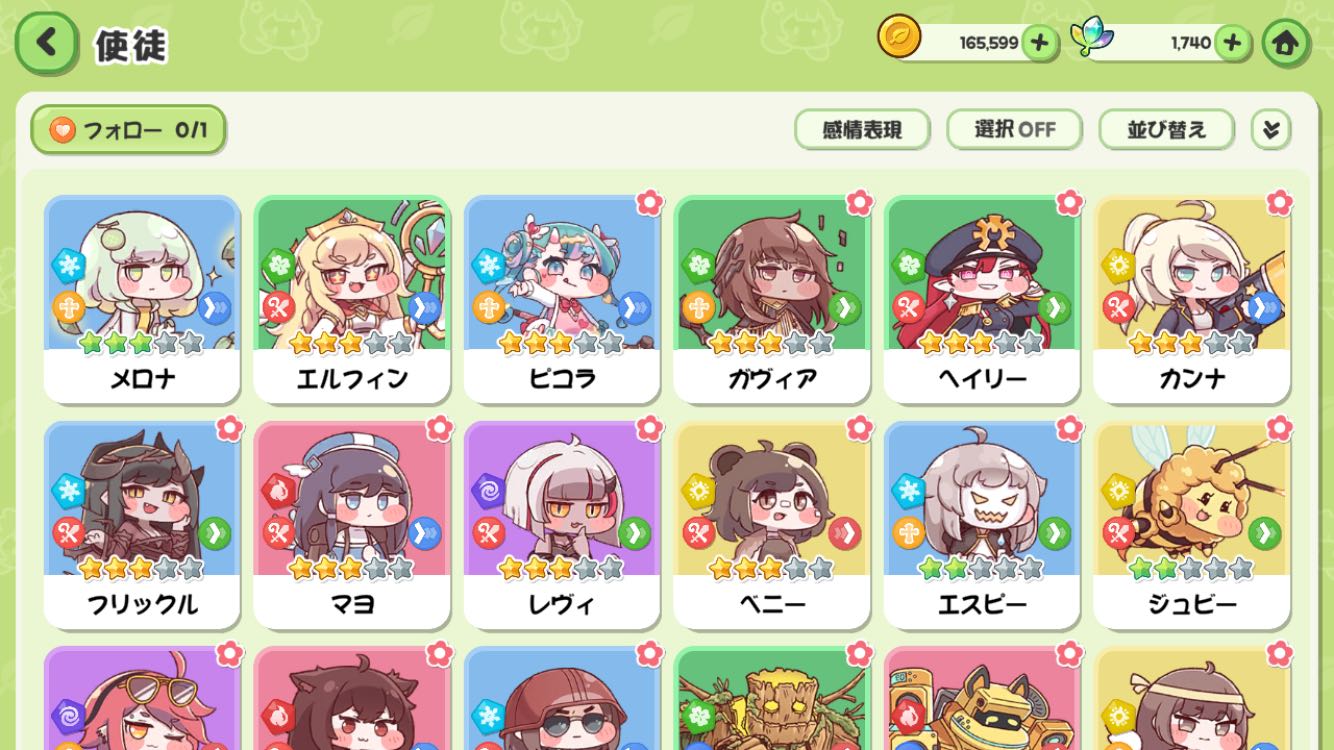Open the レヴィ character card
The image size is (1334, 750).
tap(562, 525)
